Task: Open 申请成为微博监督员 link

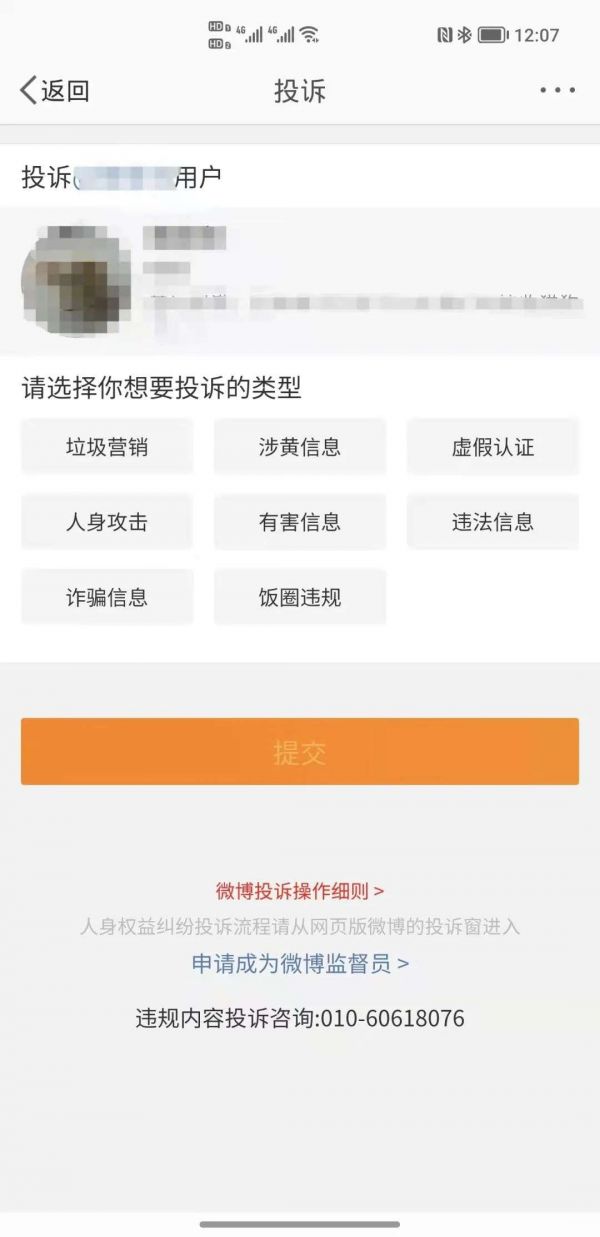Action: pyautogui.click(x=300, y=964)
